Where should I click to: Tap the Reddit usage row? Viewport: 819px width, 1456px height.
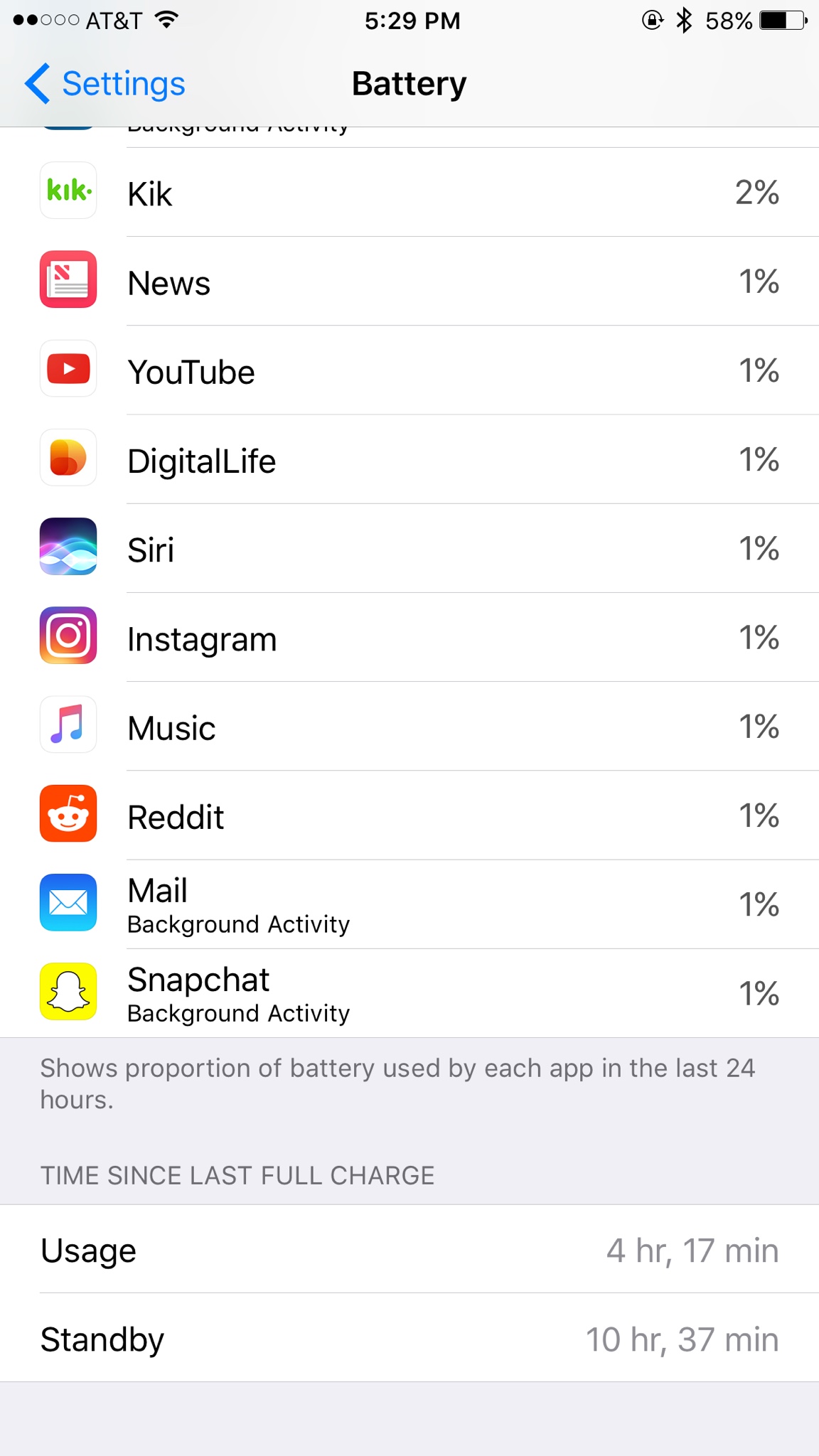409,815
